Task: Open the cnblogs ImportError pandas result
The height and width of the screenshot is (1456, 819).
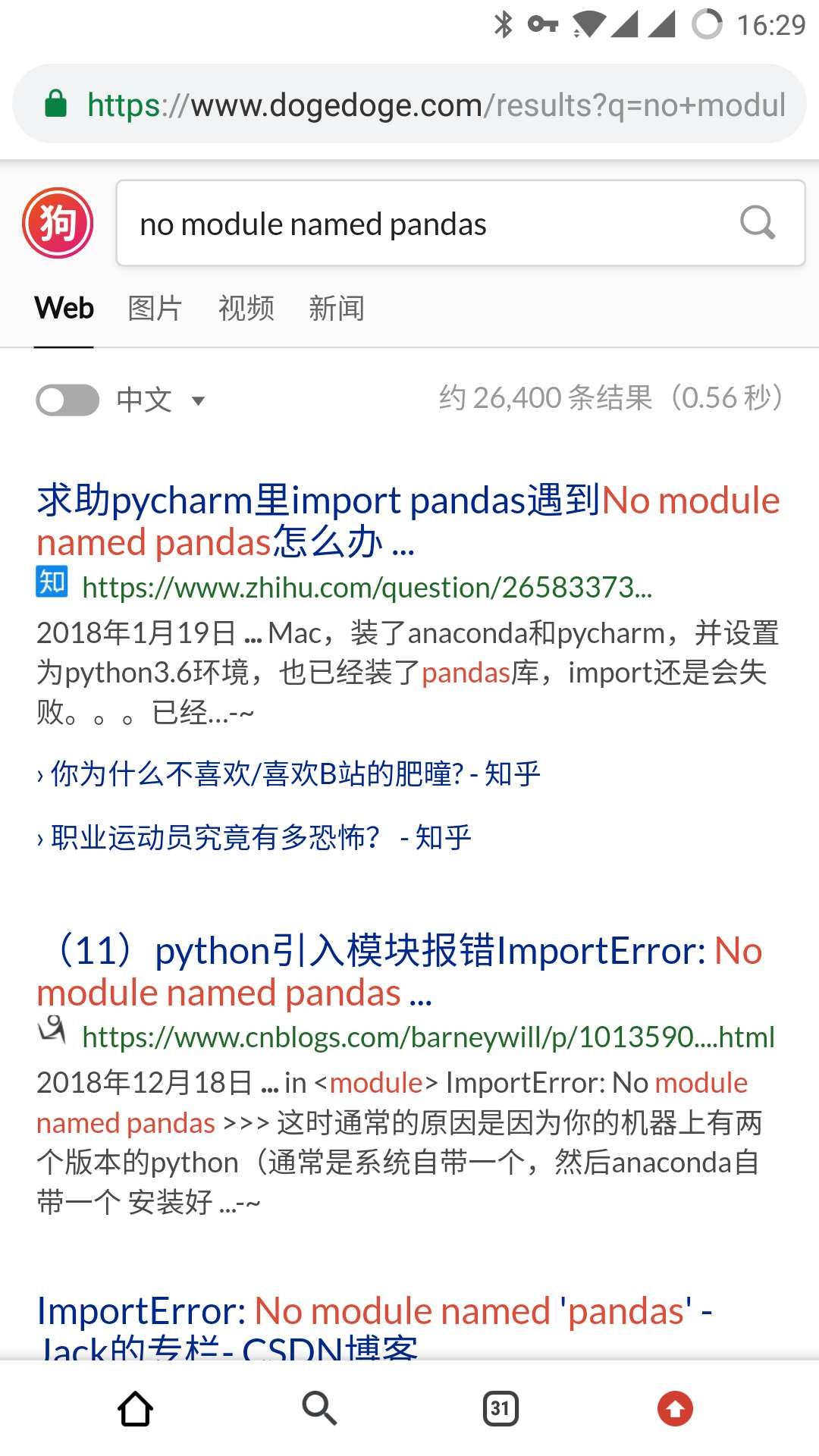Action: [399, 971]
